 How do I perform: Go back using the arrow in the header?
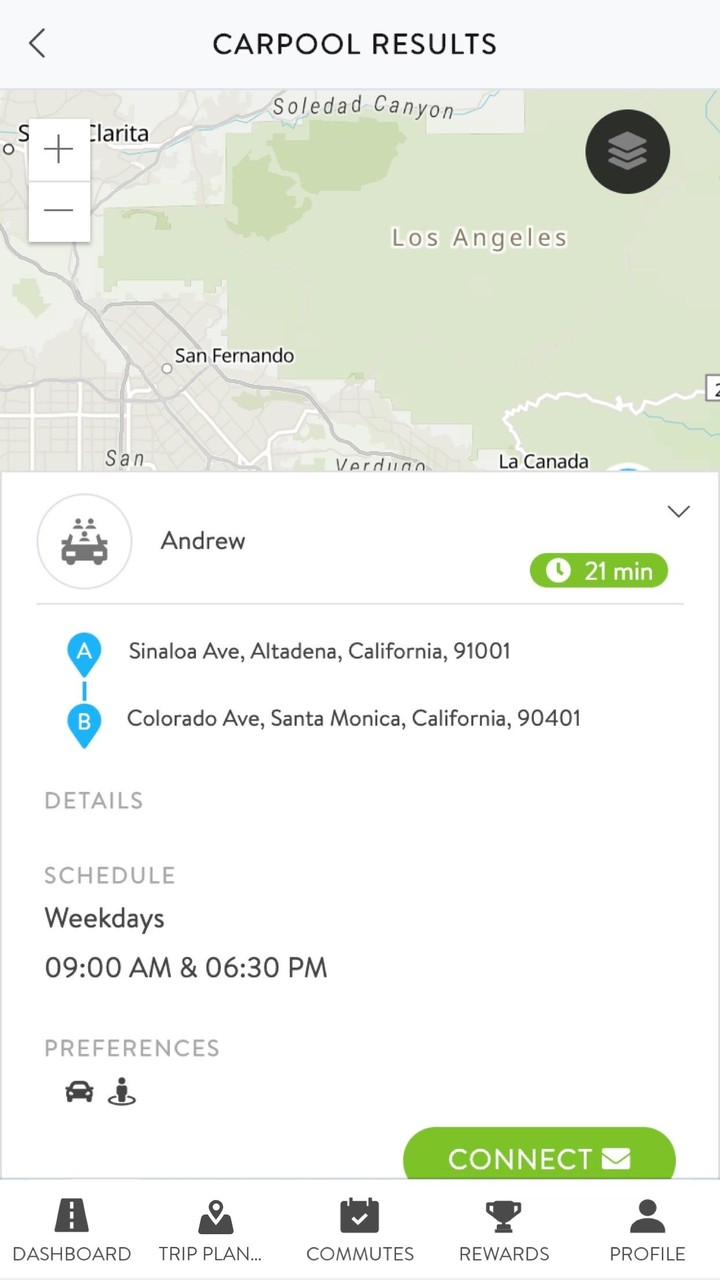tap(37, 43)
